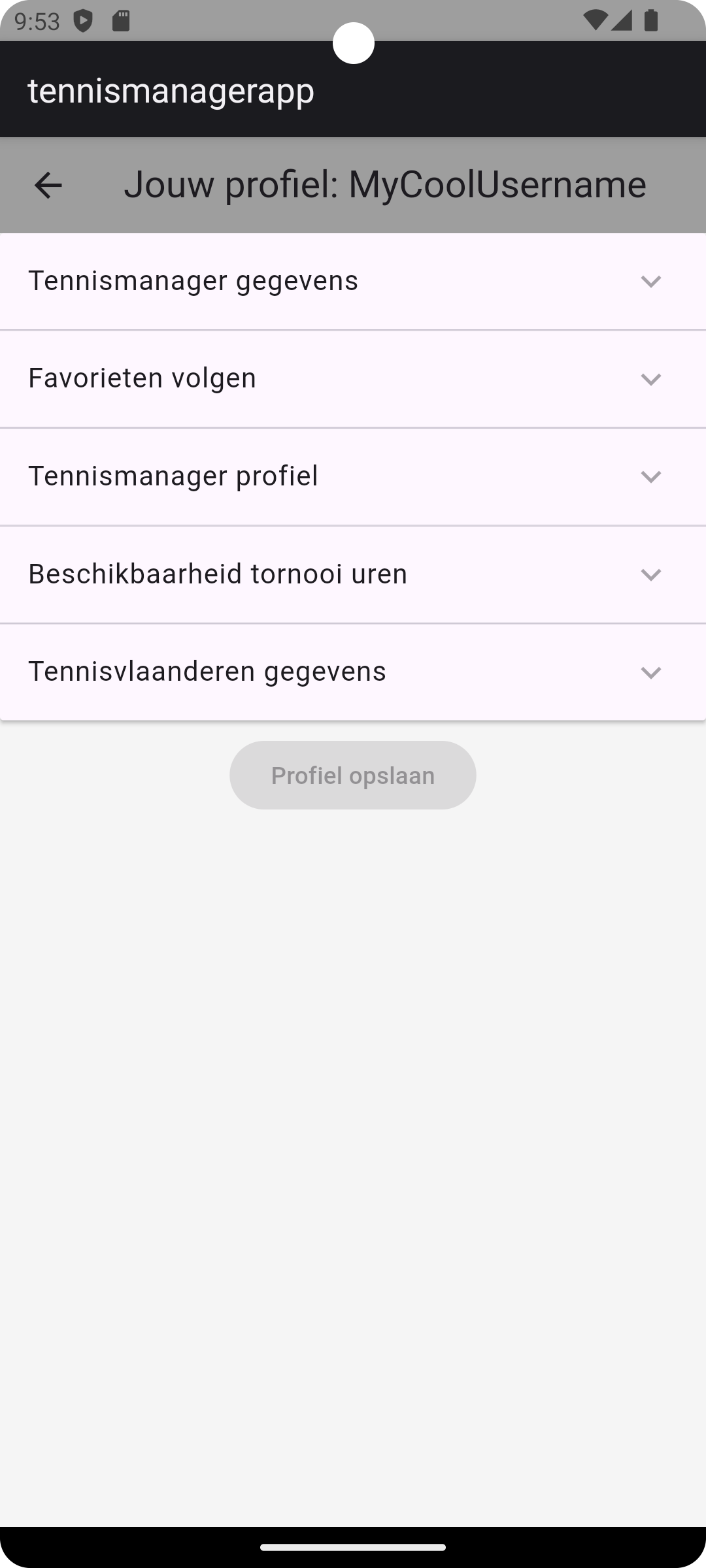Expand Favorieten volgen panel

tap(353, 379)
